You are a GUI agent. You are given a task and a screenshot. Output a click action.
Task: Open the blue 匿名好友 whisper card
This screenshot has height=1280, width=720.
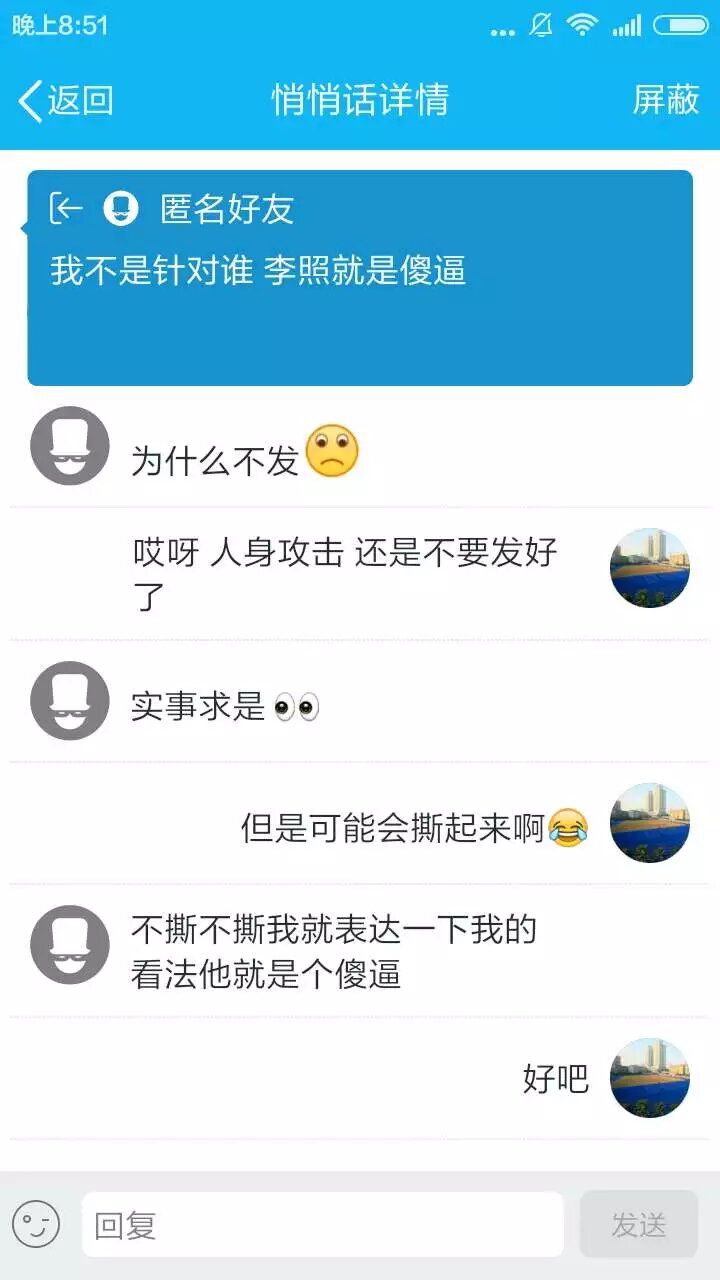(360, 278)
